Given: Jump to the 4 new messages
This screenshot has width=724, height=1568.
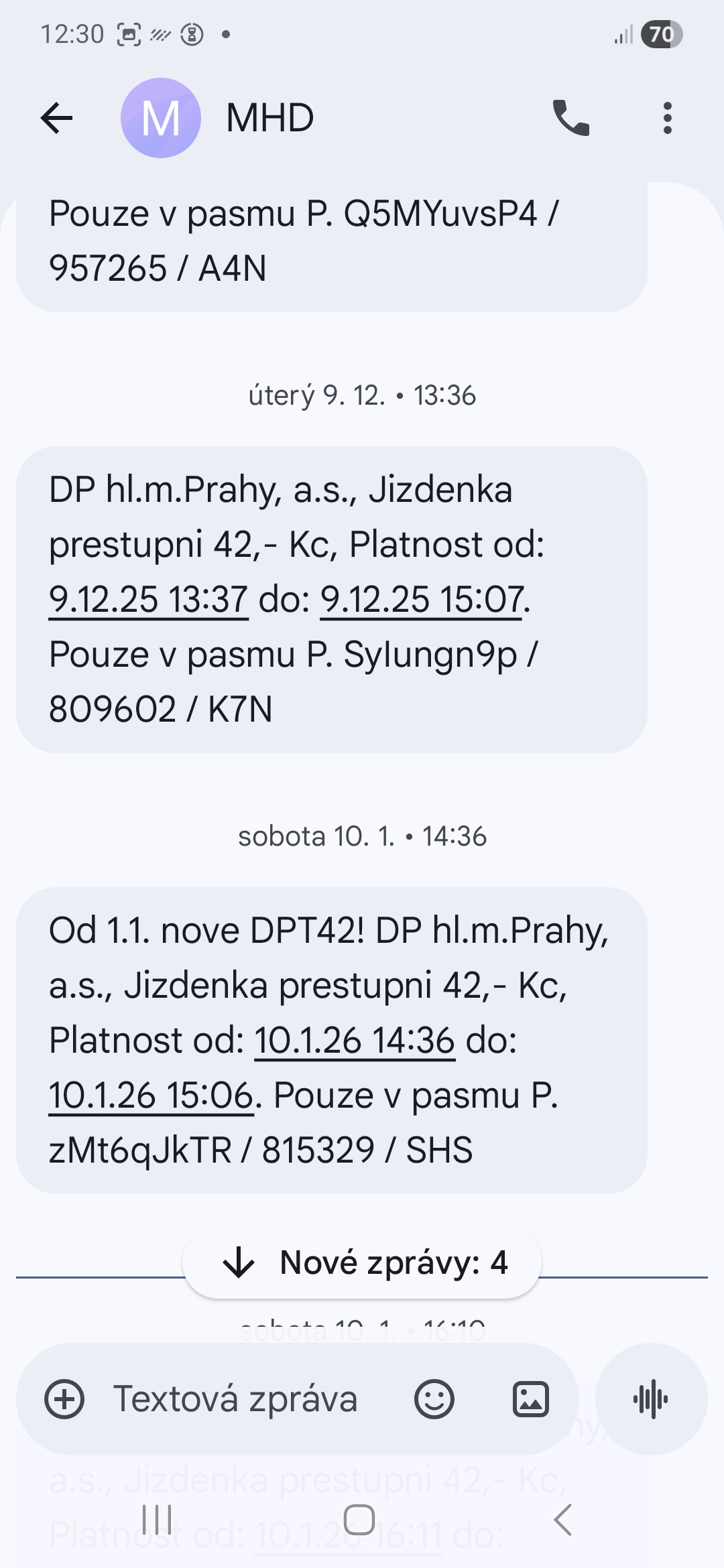Looking at the screenshot, I should point(362,1263).
